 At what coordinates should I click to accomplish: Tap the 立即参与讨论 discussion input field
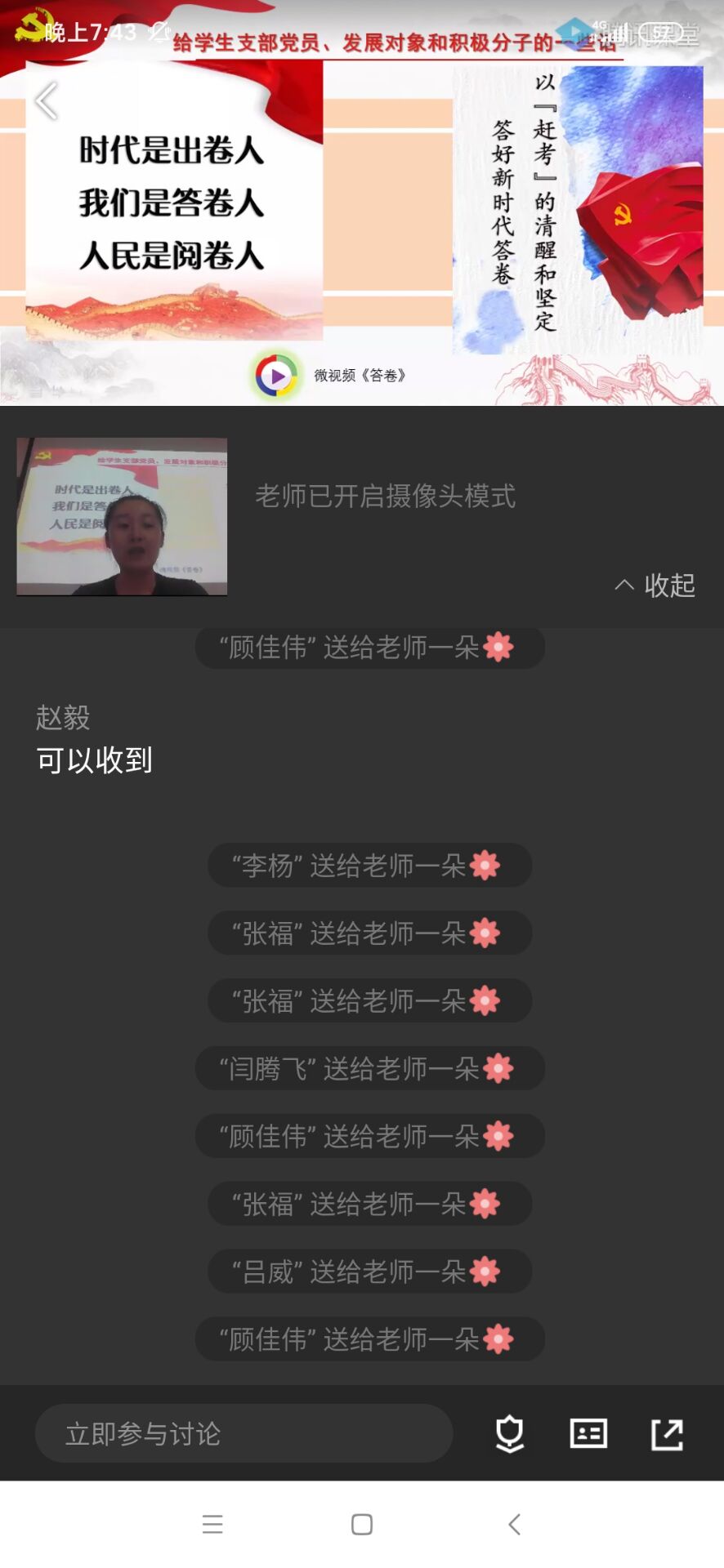244,1433
